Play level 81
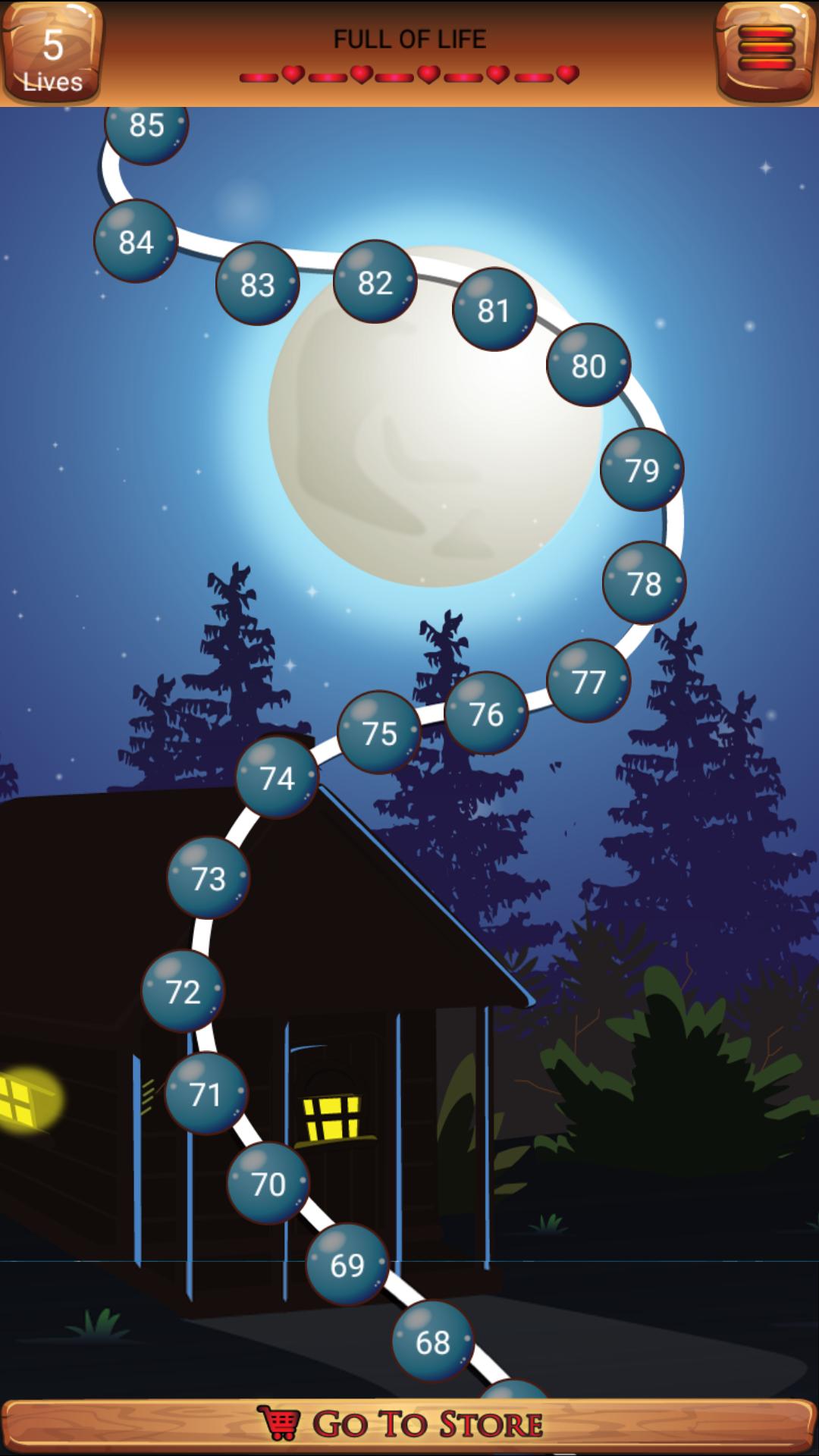Image resolution: width=819 pixels, height=1456 pixels. click(494, 309)
